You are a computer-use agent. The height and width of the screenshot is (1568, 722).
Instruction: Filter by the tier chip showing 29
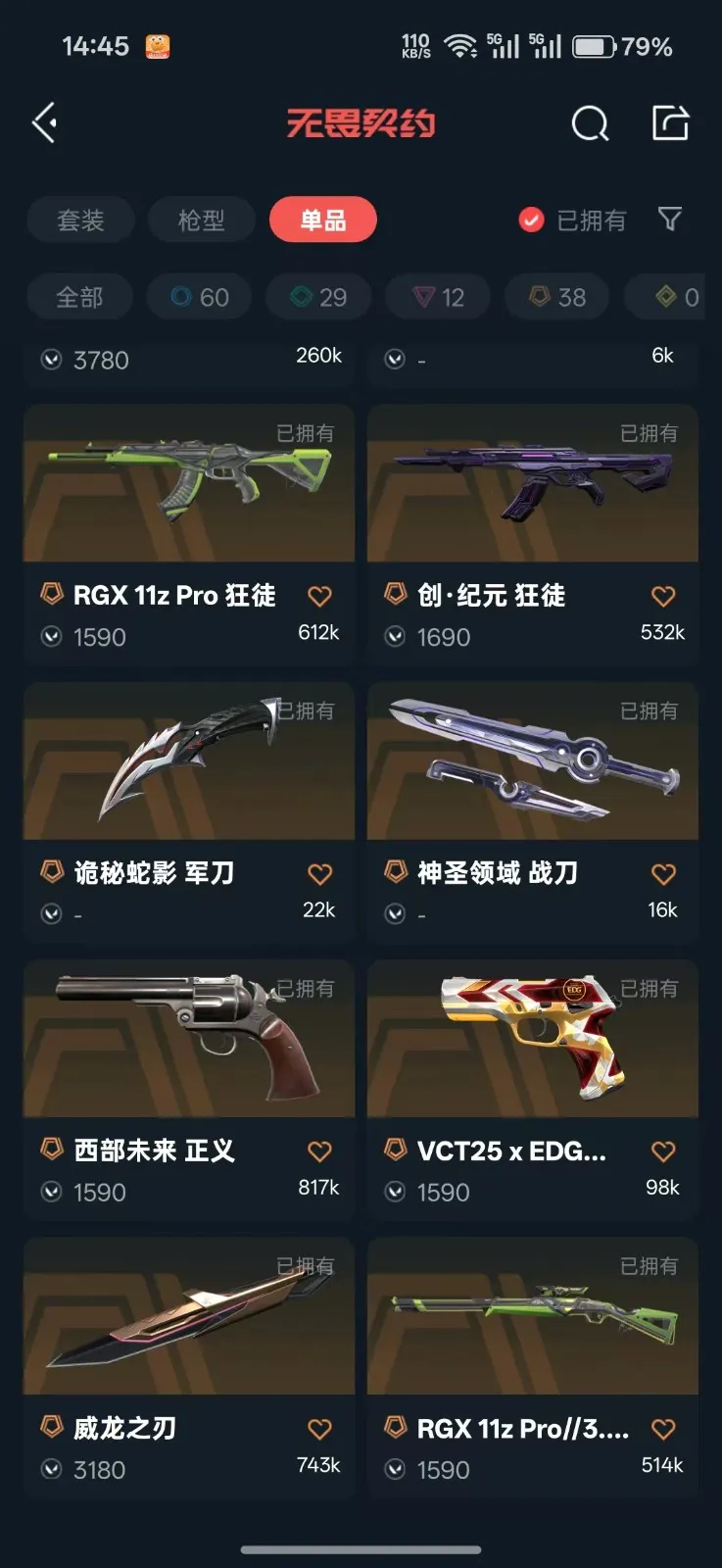(319, 297)
